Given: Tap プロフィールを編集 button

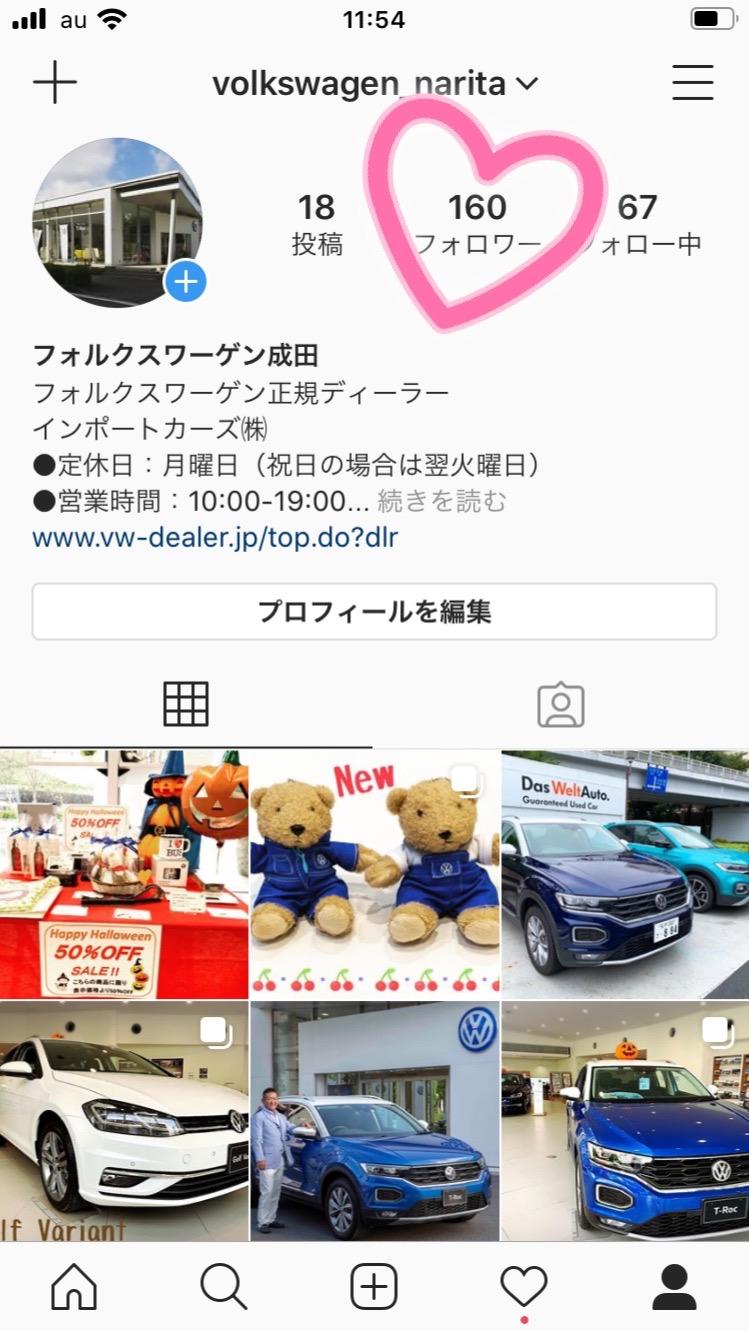Looking at the screenshot, I should point(374,611).
